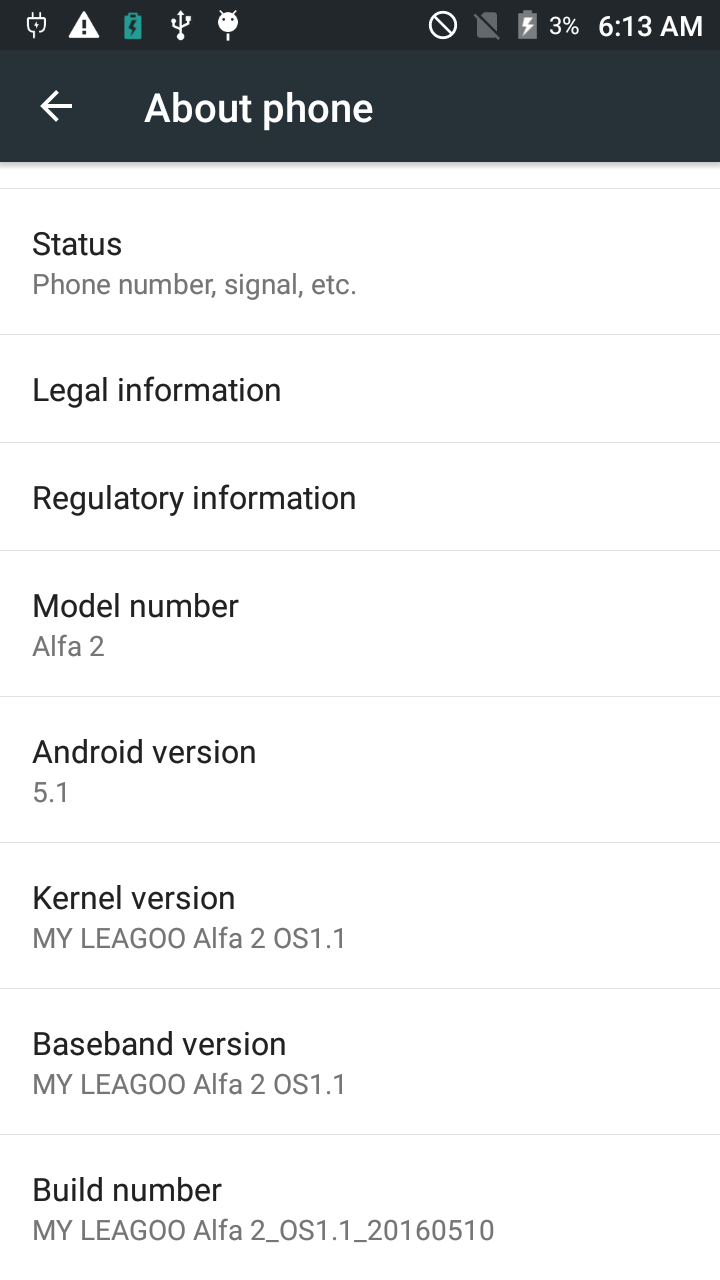The image size is (720, 1280).
Task: Open Legal information
Action: pos(360,389)
